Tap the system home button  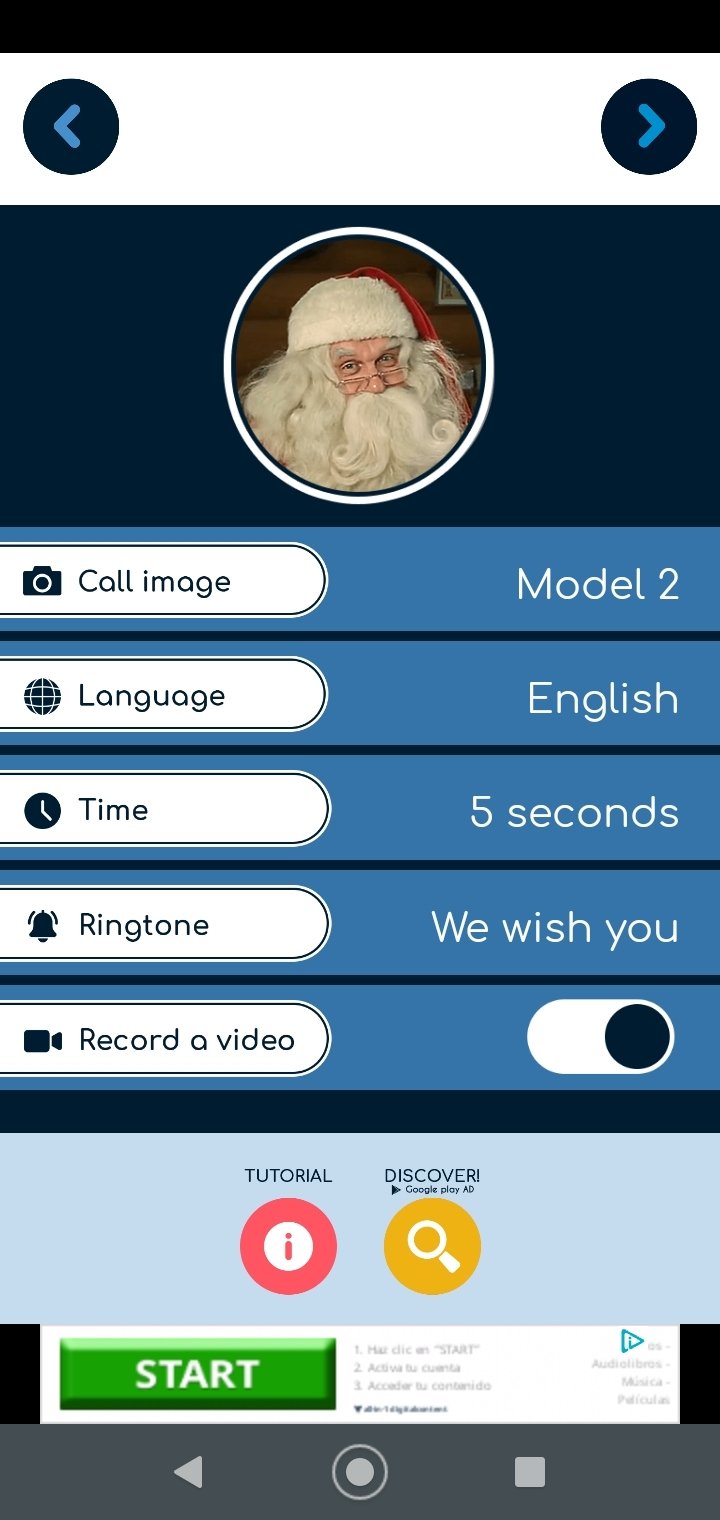click(360, 1472)
